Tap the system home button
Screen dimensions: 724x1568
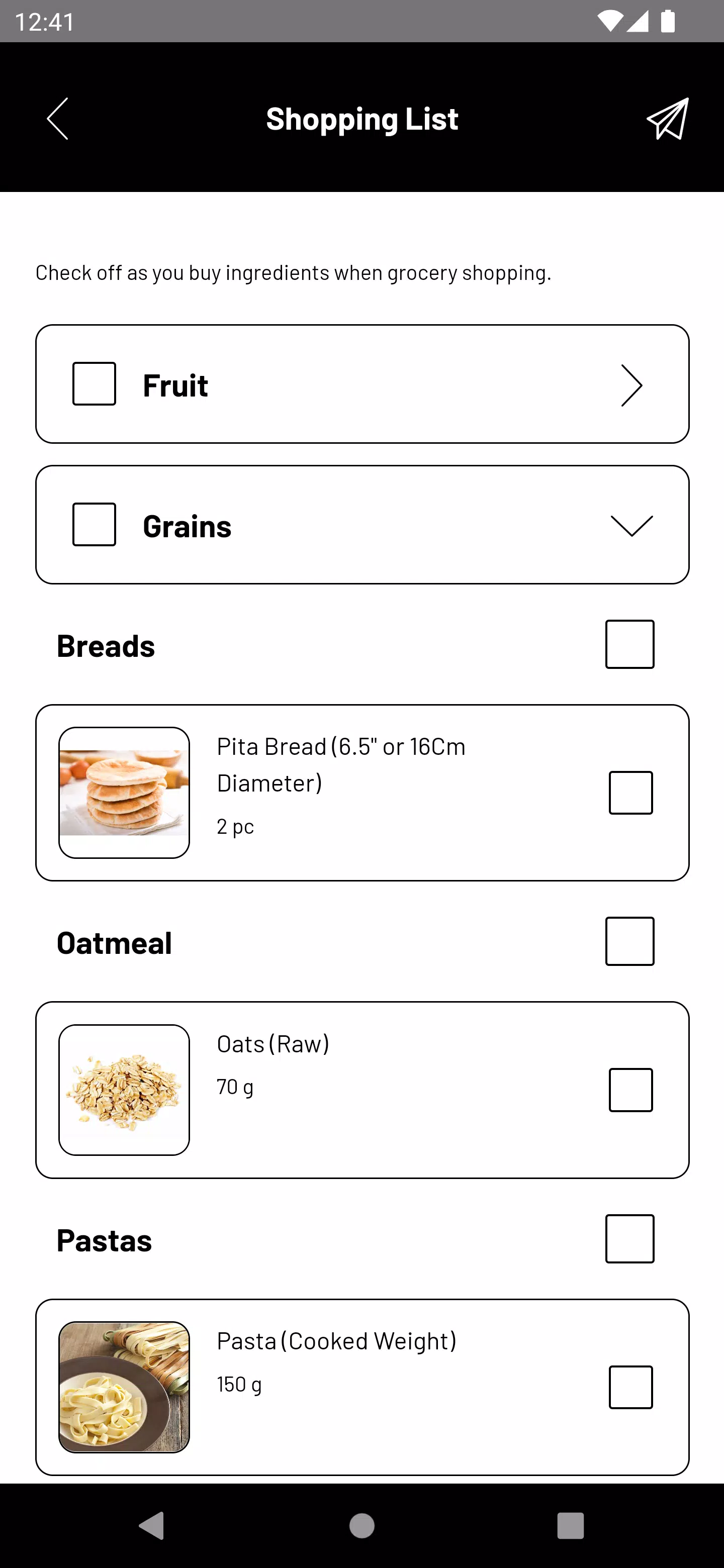(361, 1526)
